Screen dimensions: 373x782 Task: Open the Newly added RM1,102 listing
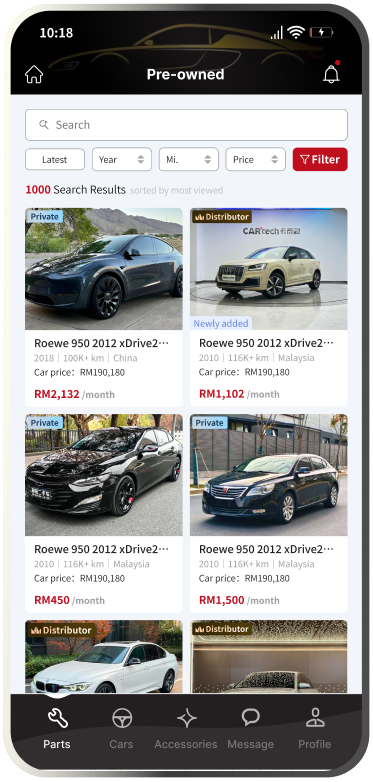(x=269, y=307)
